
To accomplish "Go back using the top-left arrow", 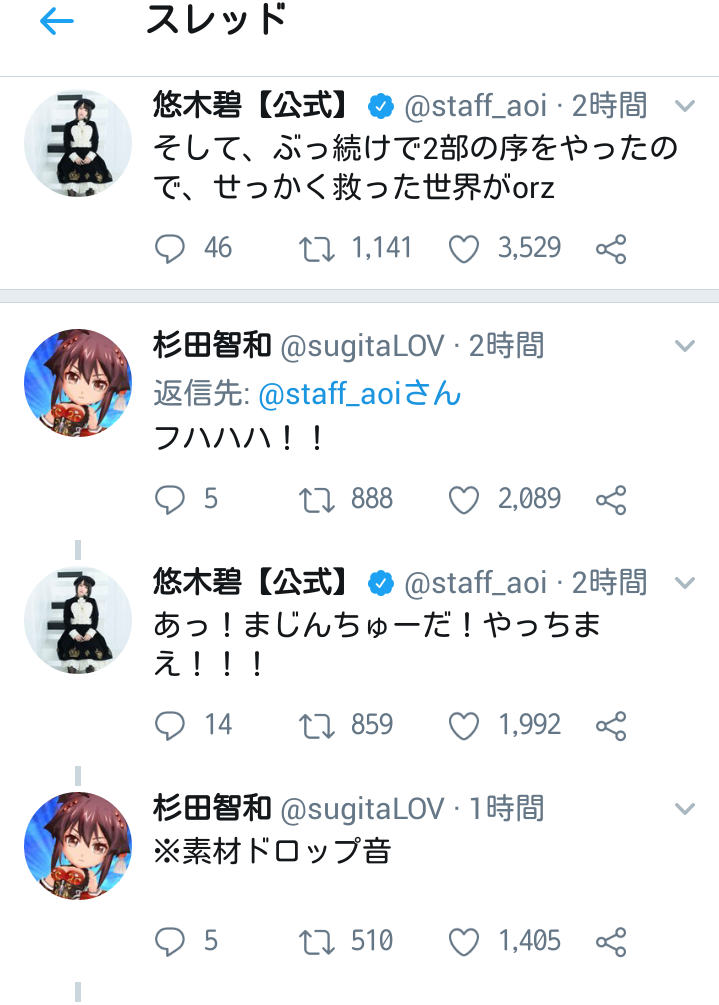I will tap(57, 22).
